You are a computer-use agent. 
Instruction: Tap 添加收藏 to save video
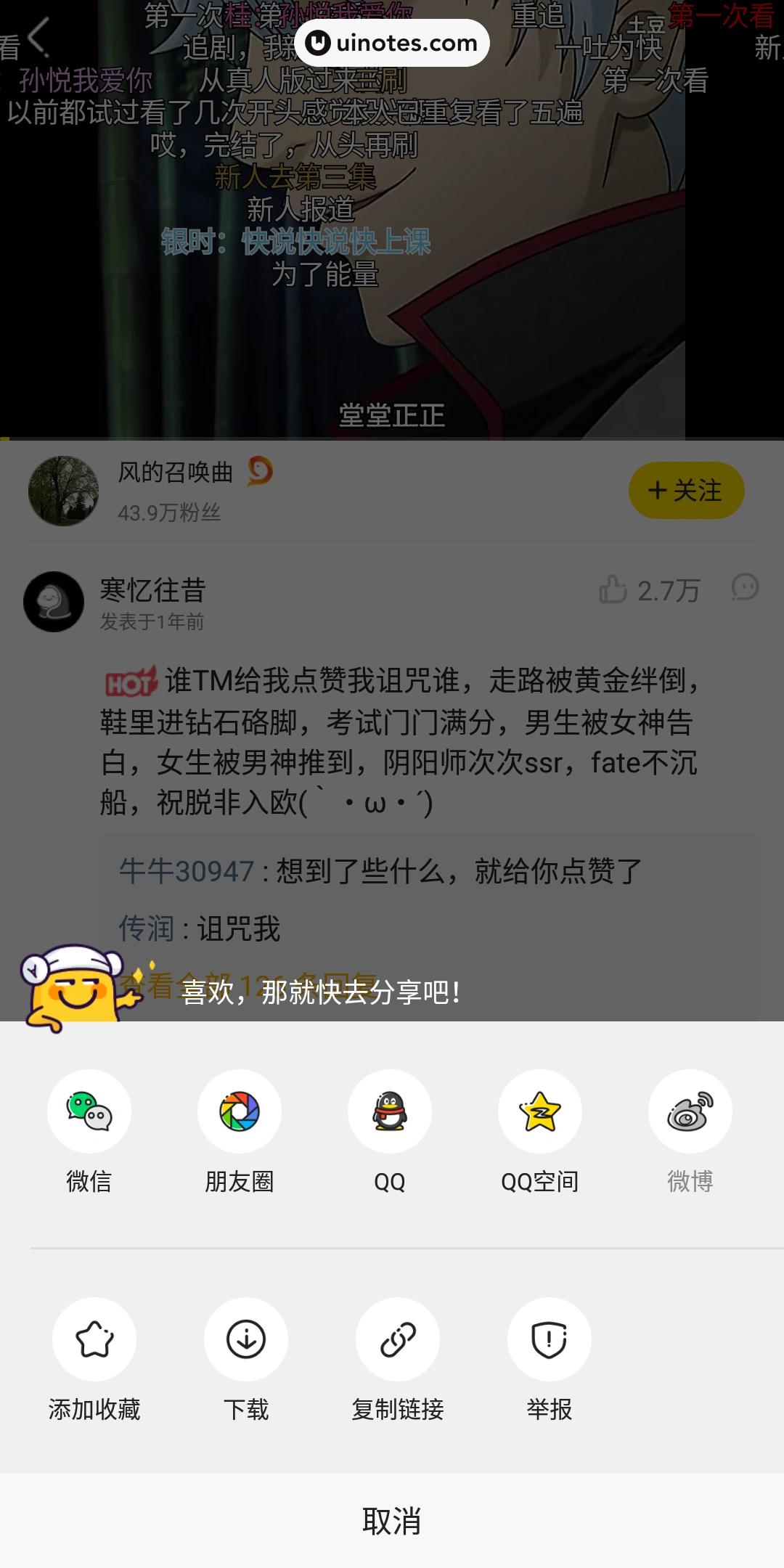(x=94, y=1339)
